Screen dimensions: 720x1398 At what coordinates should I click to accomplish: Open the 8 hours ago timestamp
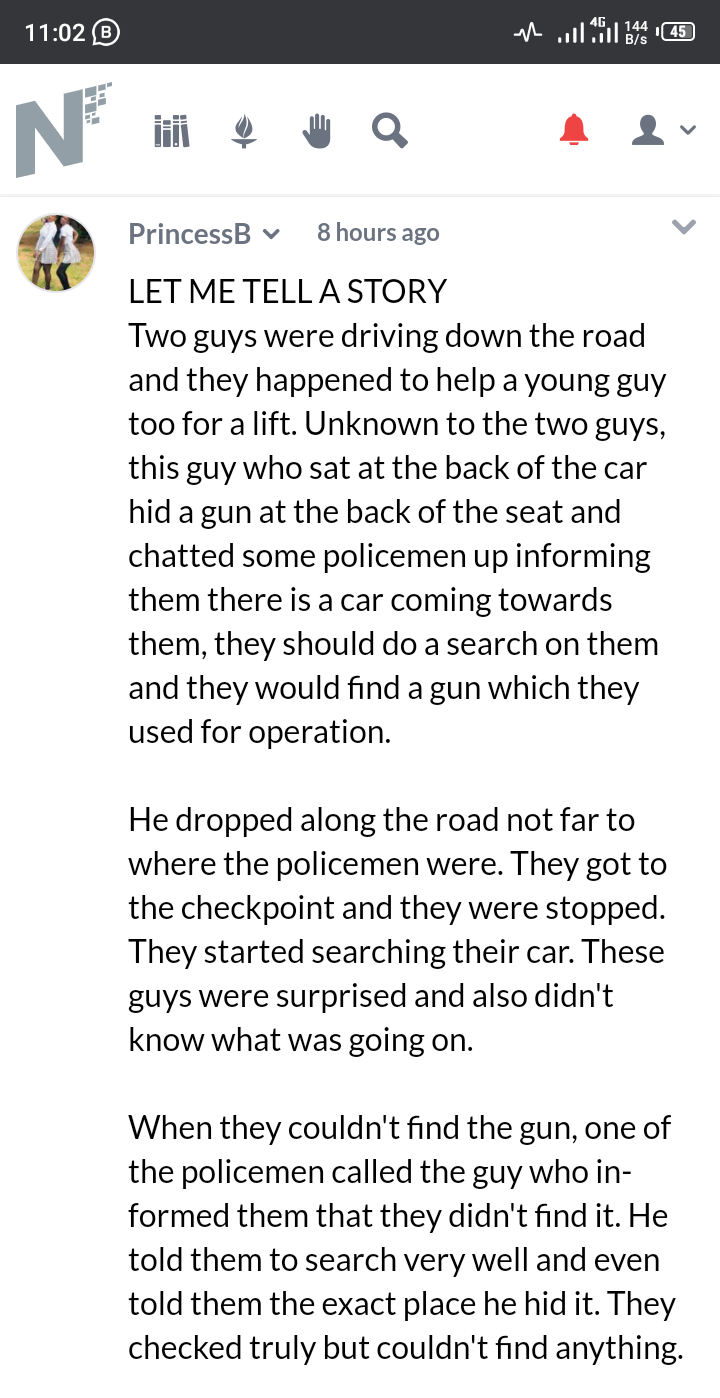[x=378, y=233]
